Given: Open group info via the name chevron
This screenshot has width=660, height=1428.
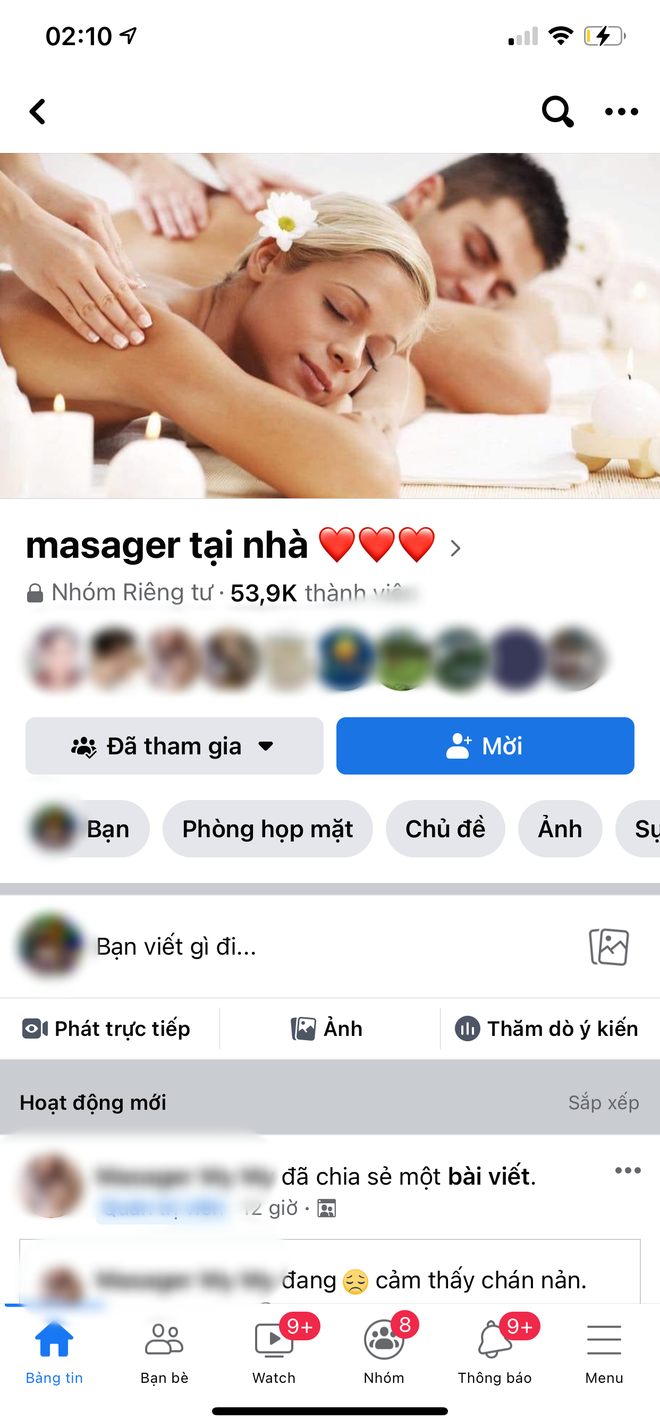Looking at the screenshot, I should tap(456, 547).
